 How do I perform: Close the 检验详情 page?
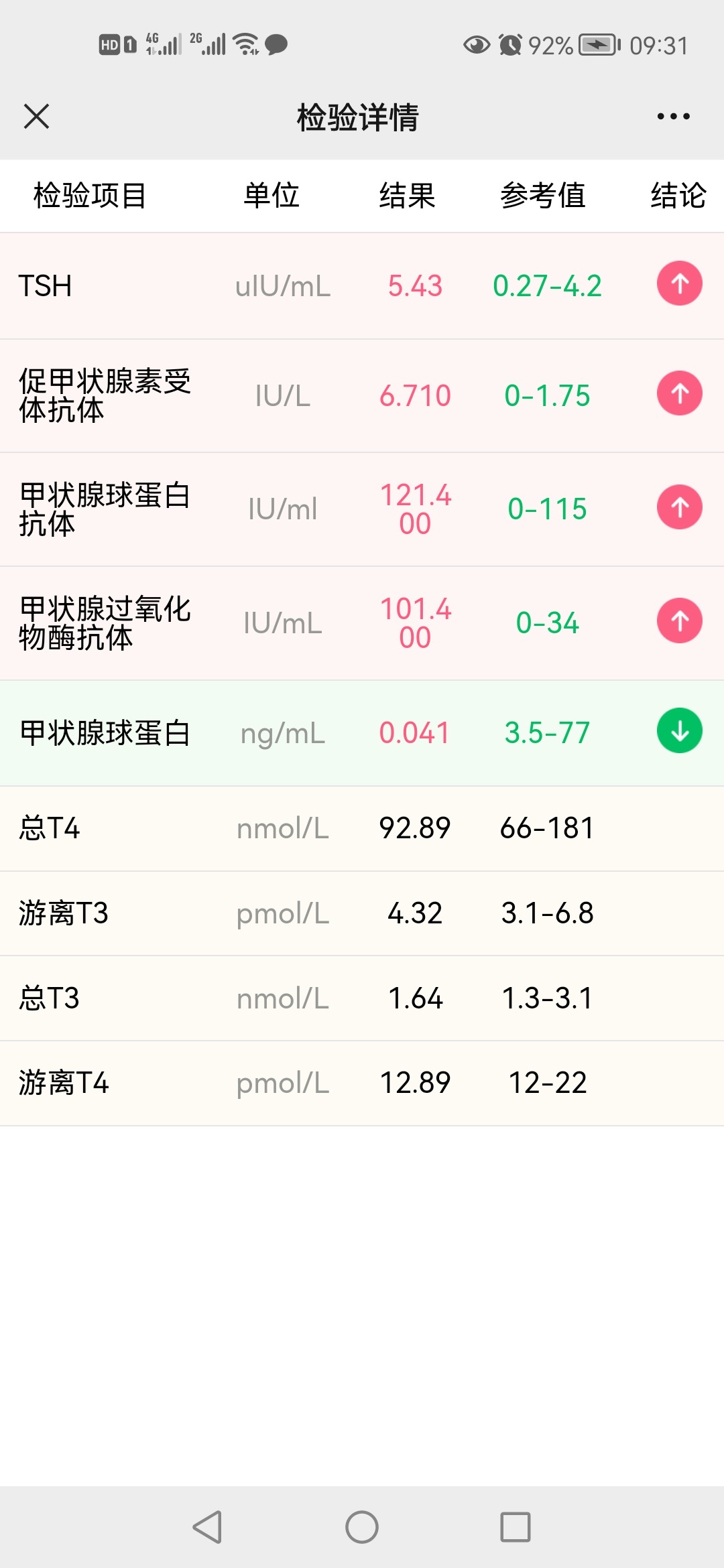(x=36, y=116)
